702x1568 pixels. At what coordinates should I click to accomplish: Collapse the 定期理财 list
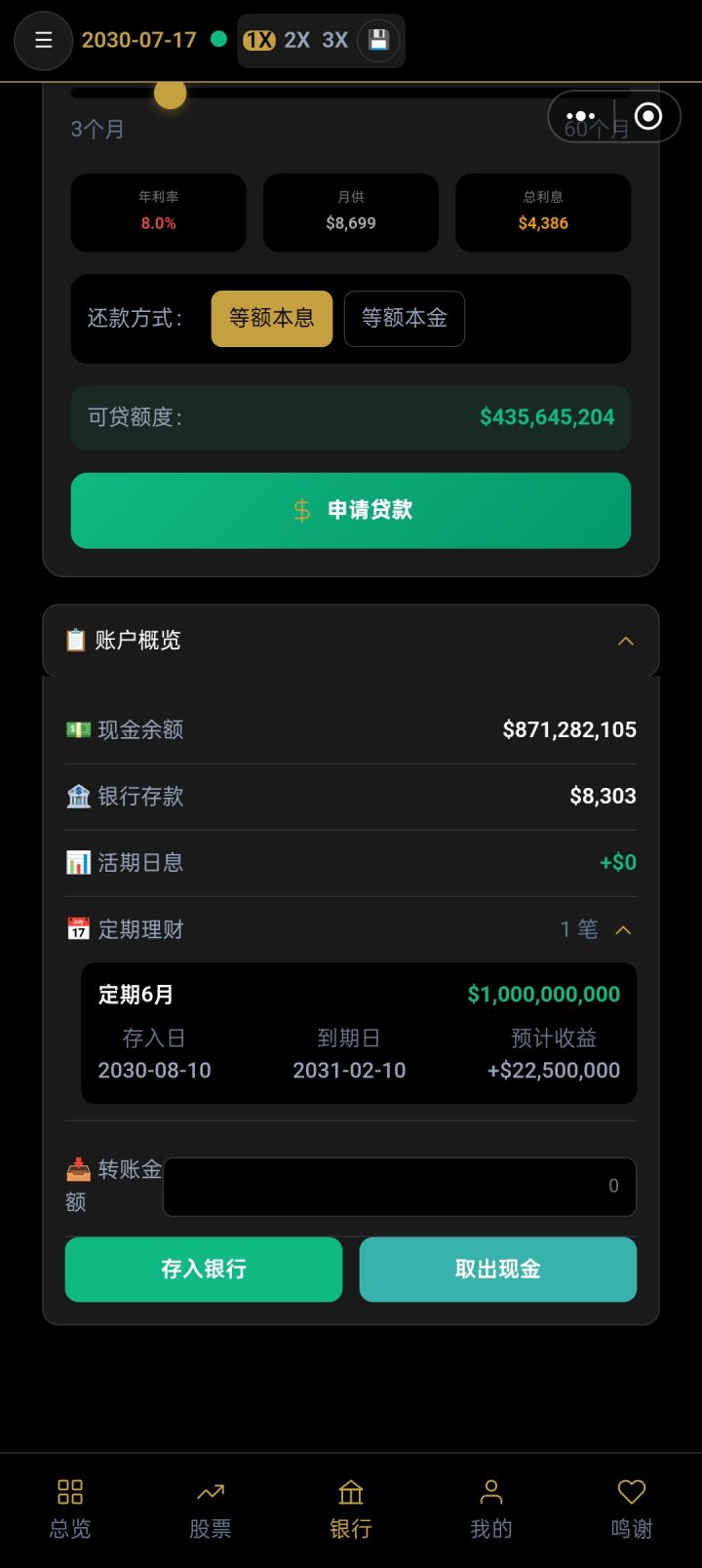622,929
